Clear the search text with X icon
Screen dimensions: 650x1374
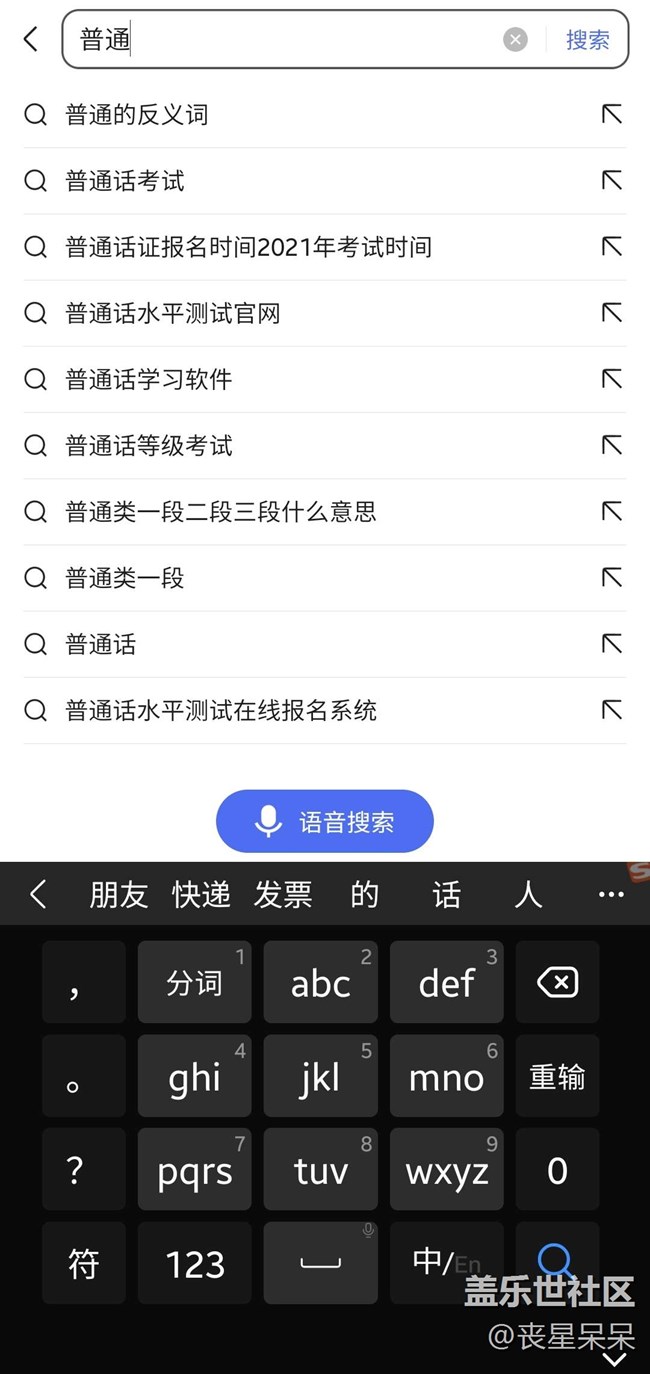[x=515, y=39]
